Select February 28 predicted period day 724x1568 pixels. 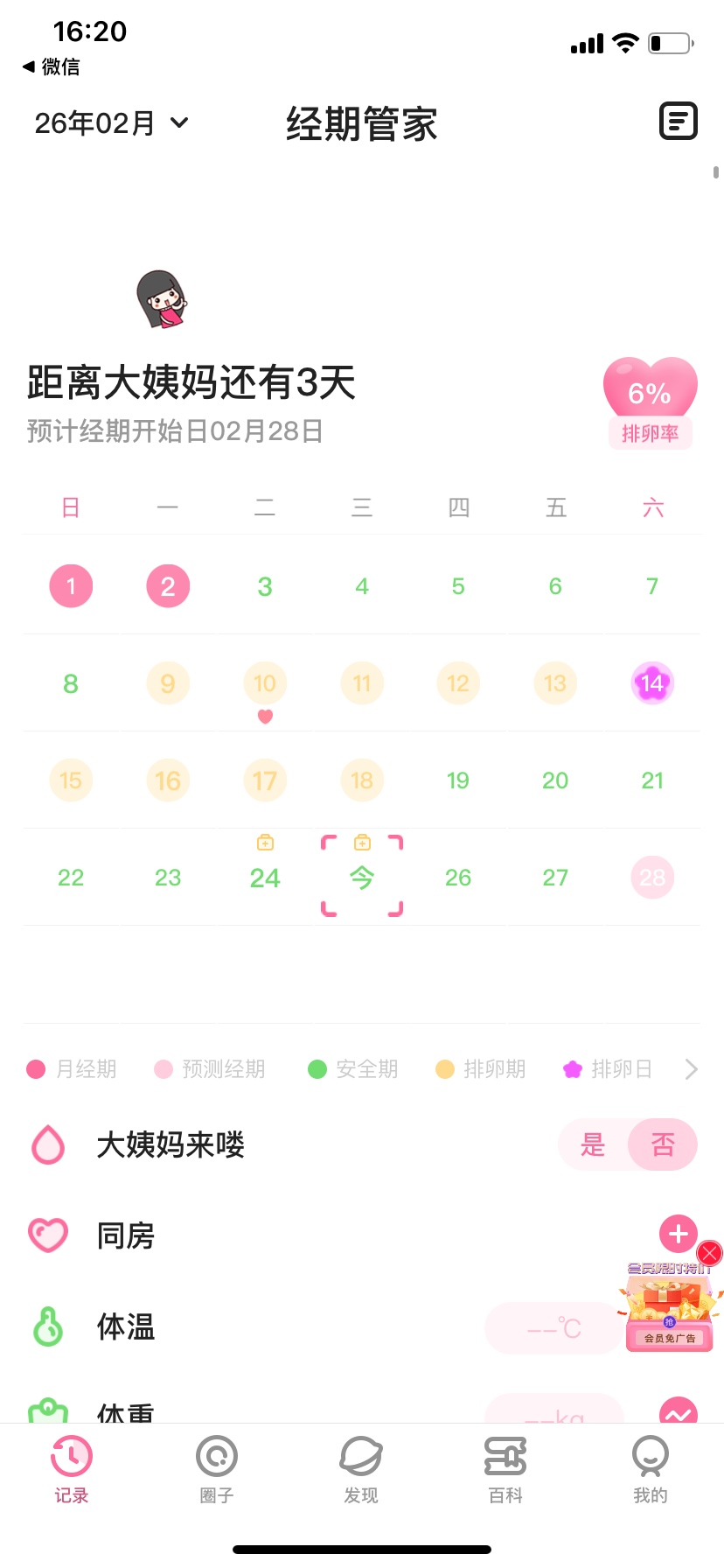(651, 877)
